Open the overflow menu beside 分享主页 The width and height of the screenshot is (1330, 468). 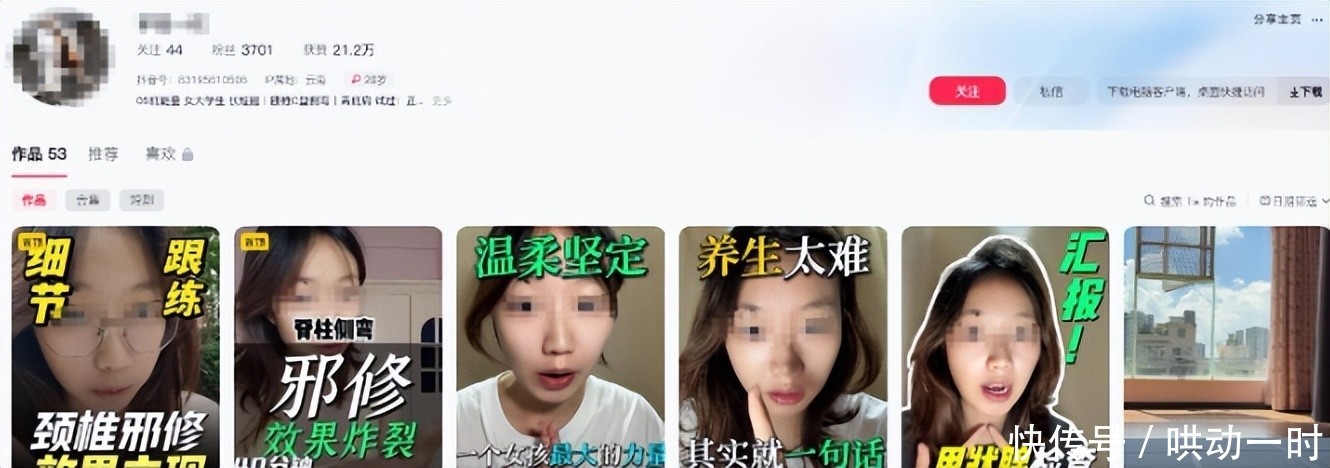[1317, 19]
